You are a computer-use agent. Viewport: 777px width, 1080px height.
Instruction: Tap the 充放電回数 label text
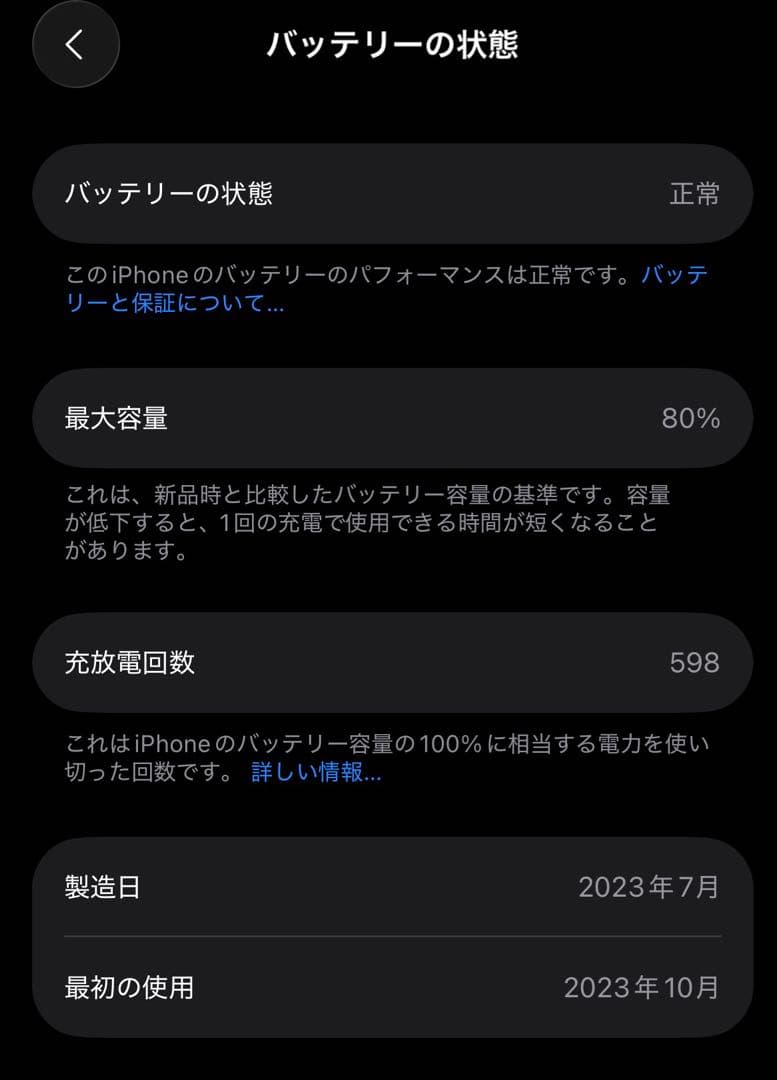[x=130, y=661]
